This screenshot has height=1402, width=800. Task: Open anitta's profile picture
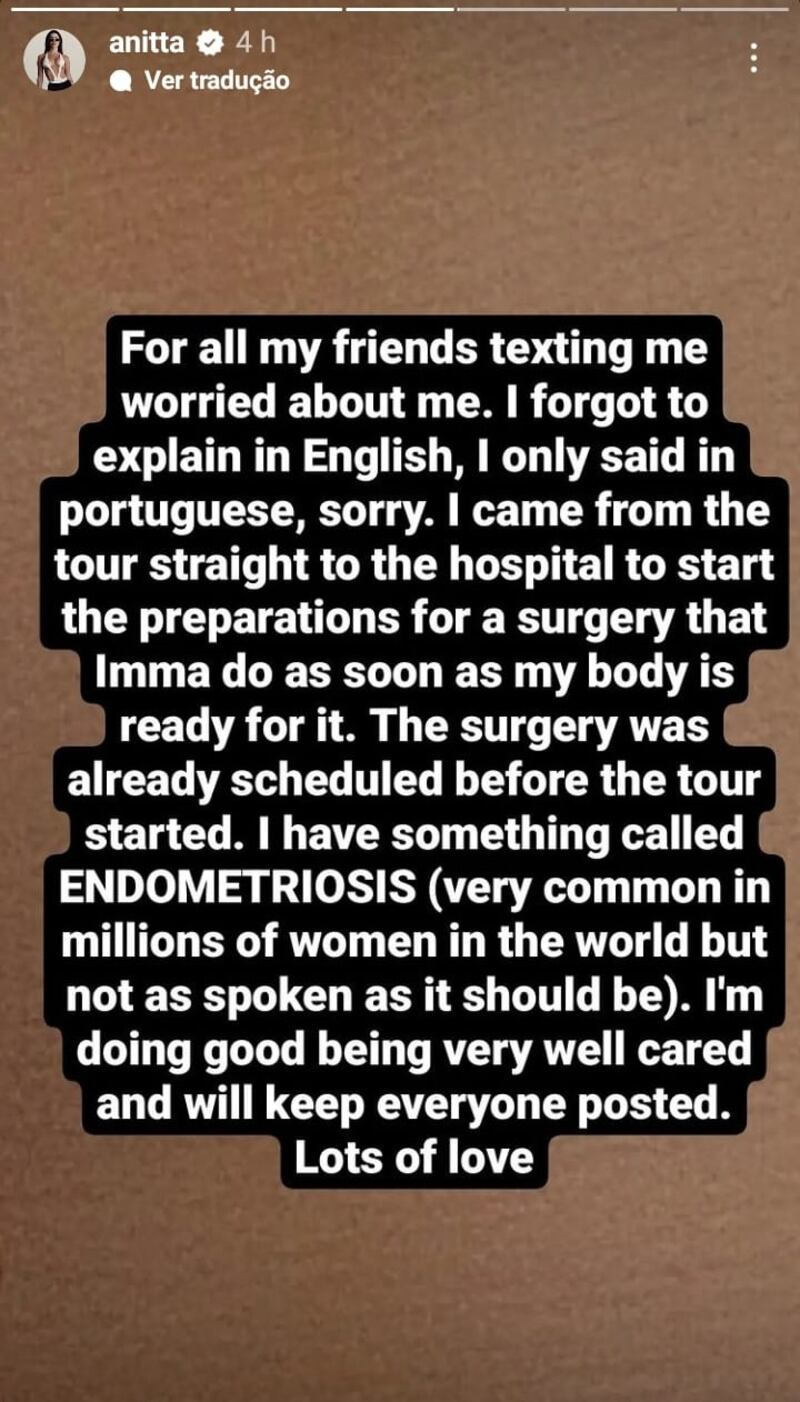tap(54, 59)
